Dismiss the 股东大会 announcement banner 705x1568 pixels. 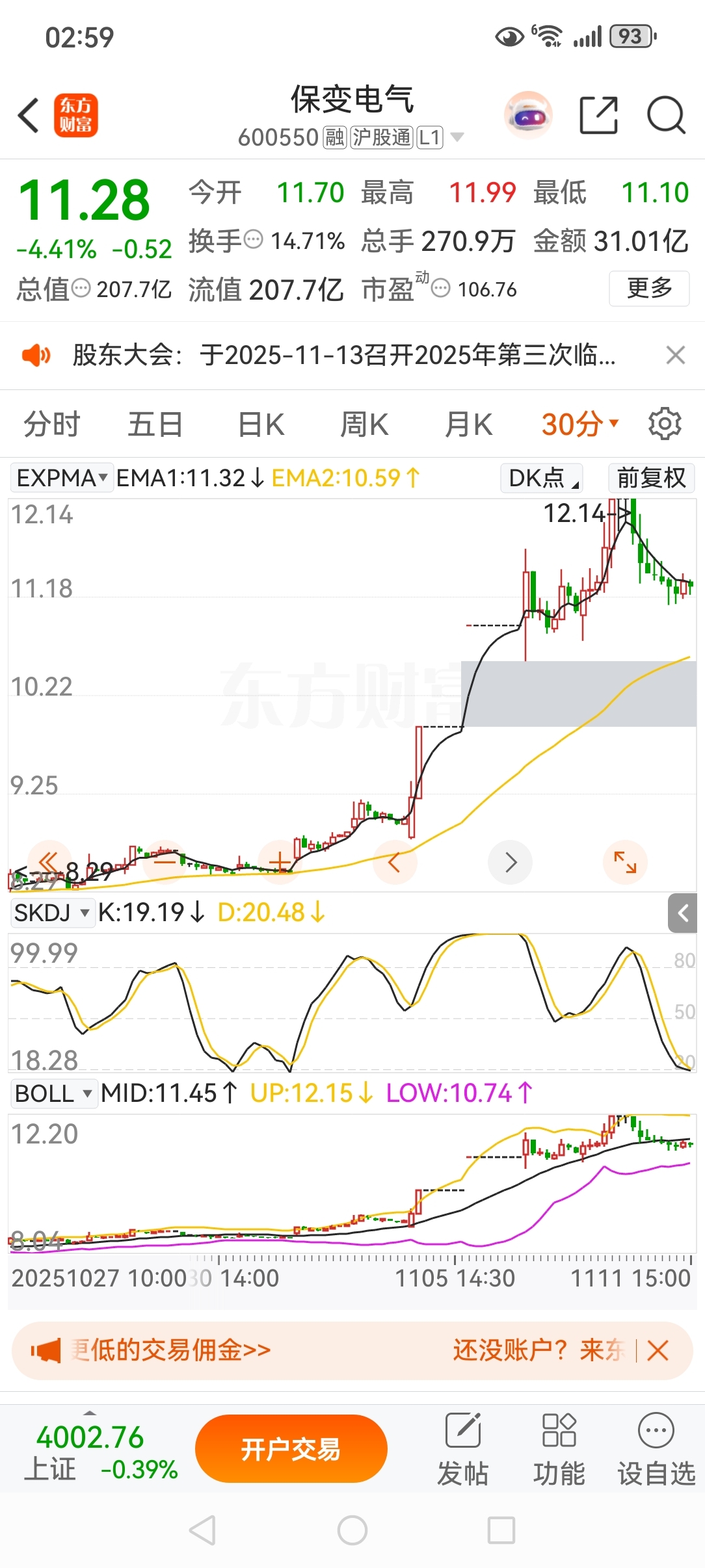(x=676, y=355)
